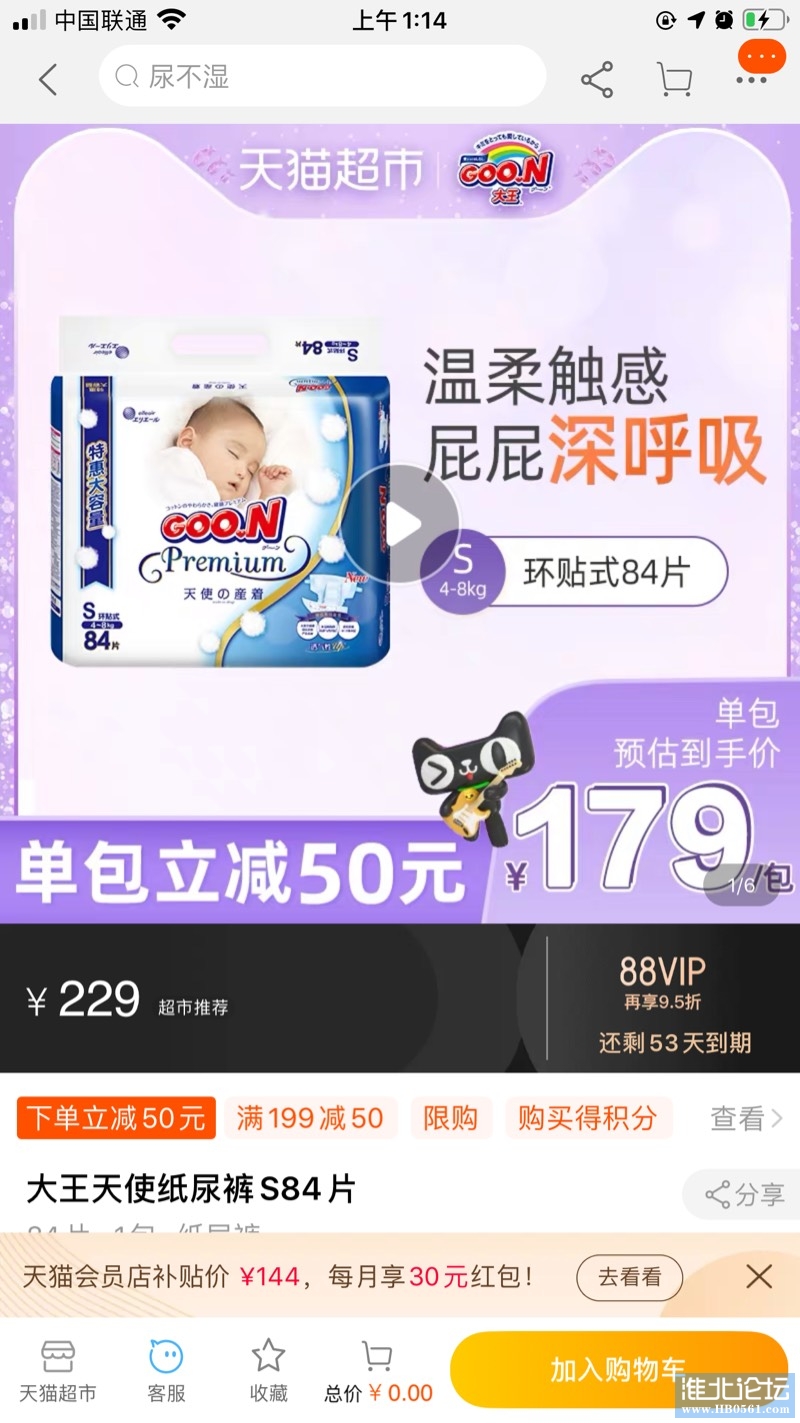Tap 去看看 on the member subsidy banner

(x=629, y=1277)
